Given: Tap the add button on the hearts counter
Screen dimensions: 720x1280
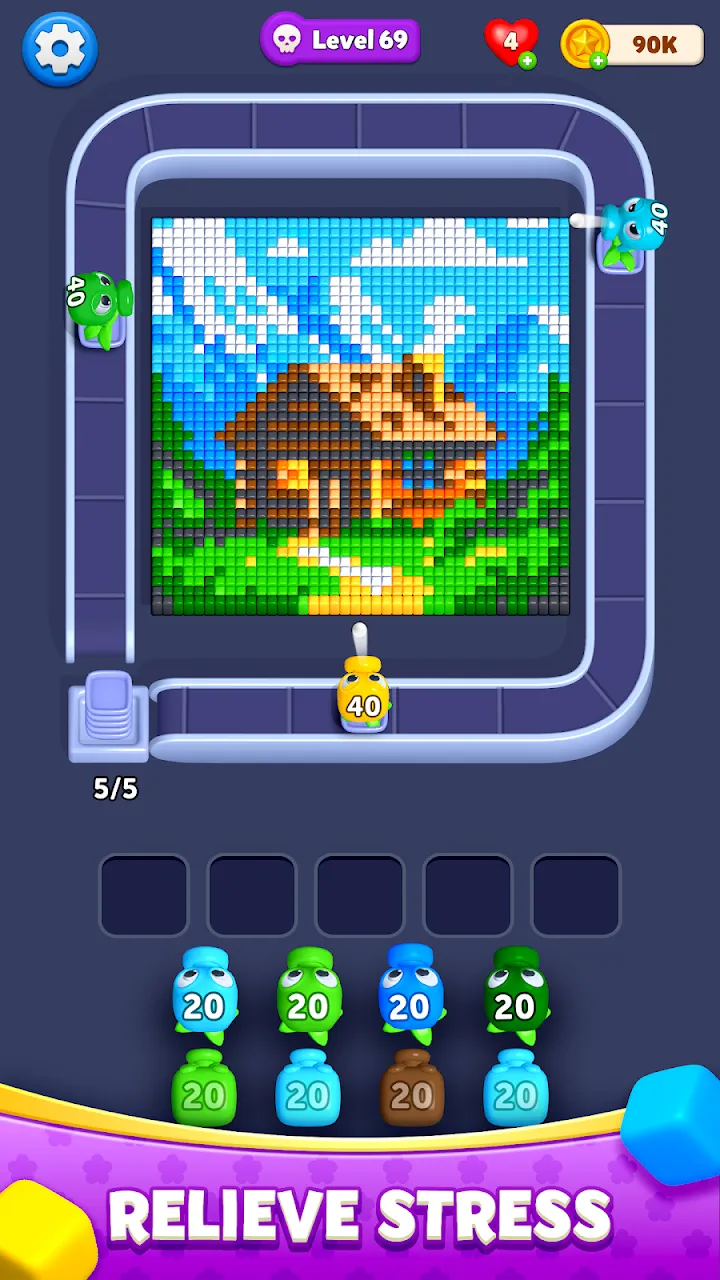Looking at the screenshot, I should click(x=527, y=58).
